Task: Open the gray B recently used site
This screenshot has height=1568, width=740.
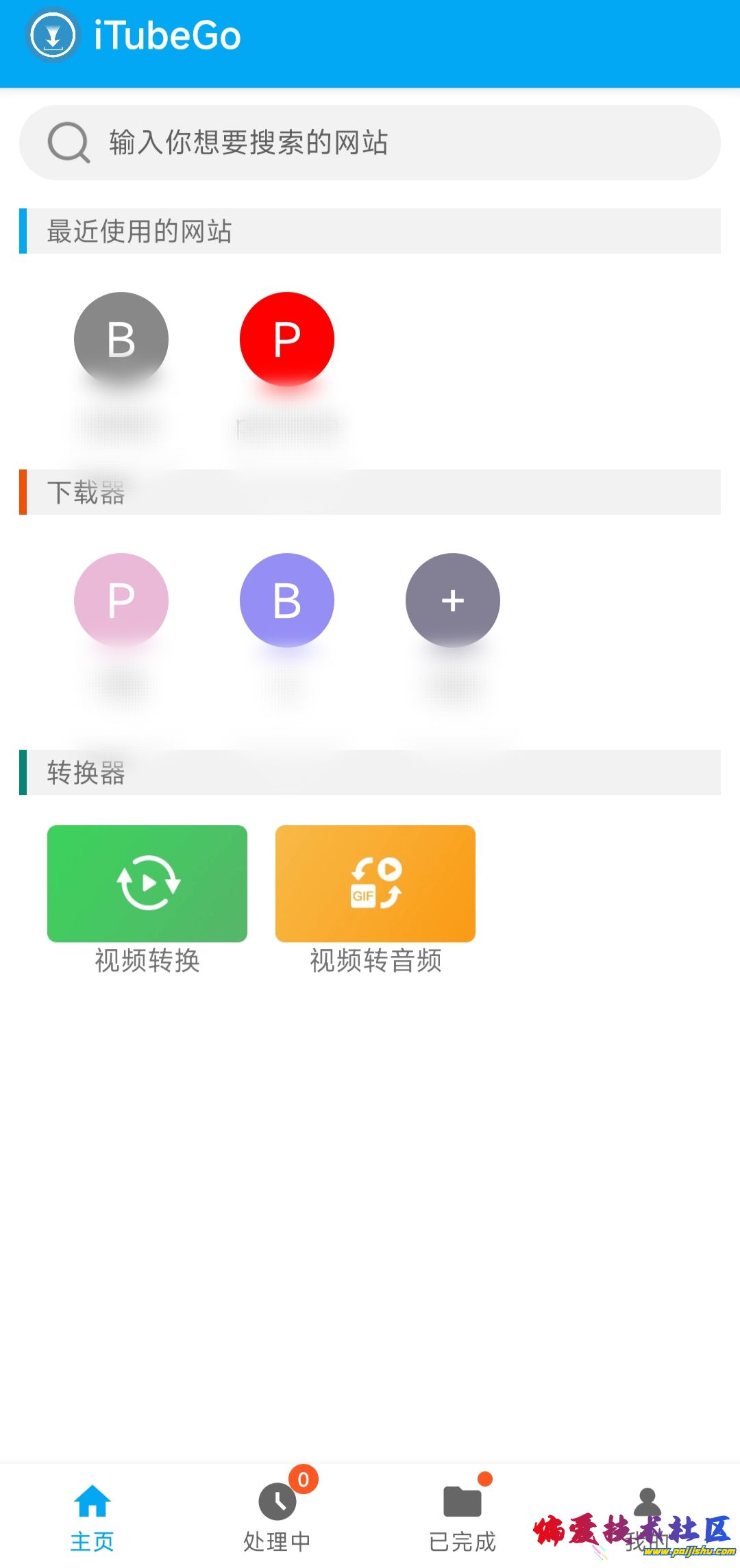Action: pyautogui.click(x=121, y=340)
